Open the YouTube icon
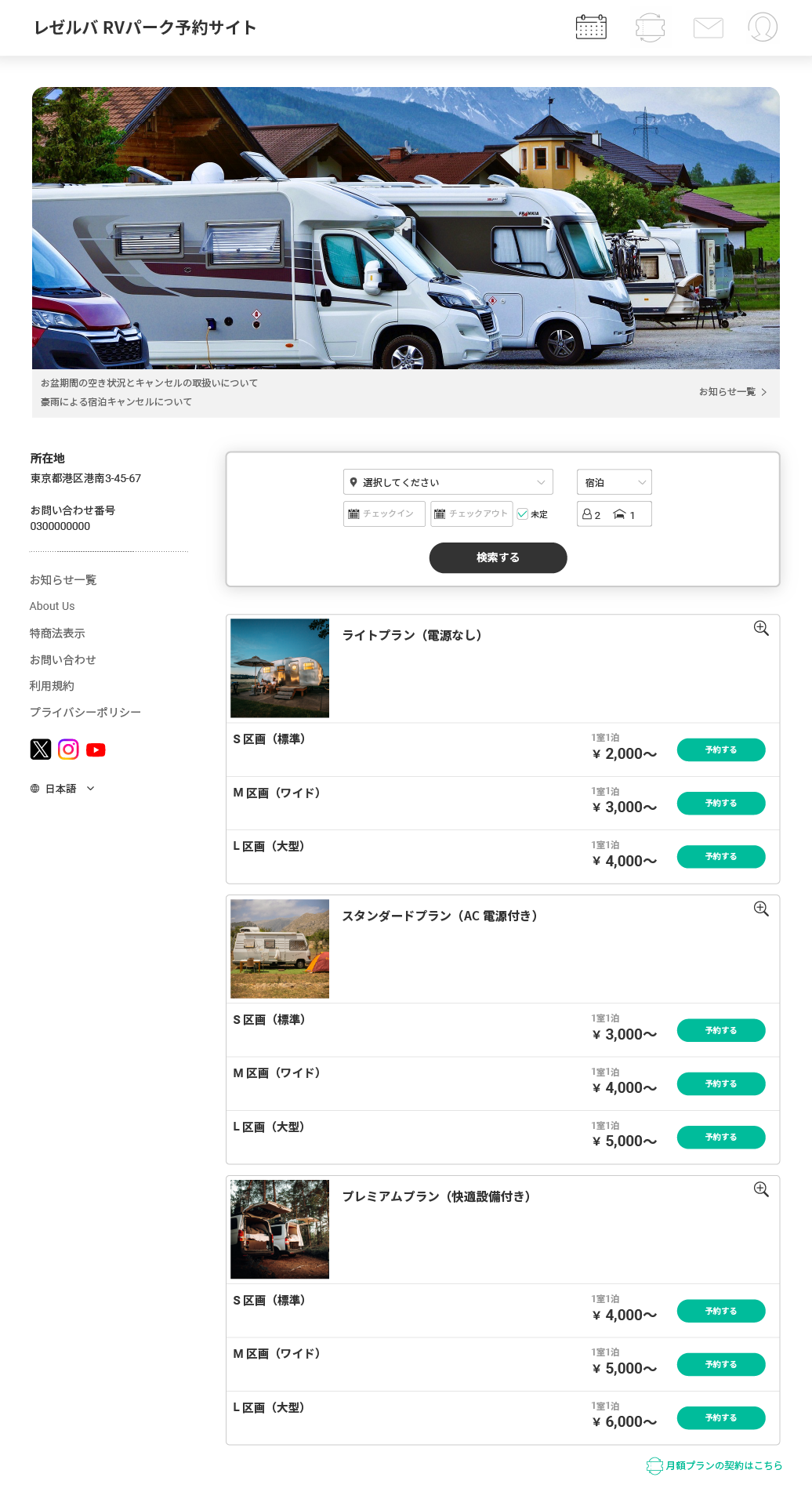This screenshot has width=812, height=1488. pos(96,750)
